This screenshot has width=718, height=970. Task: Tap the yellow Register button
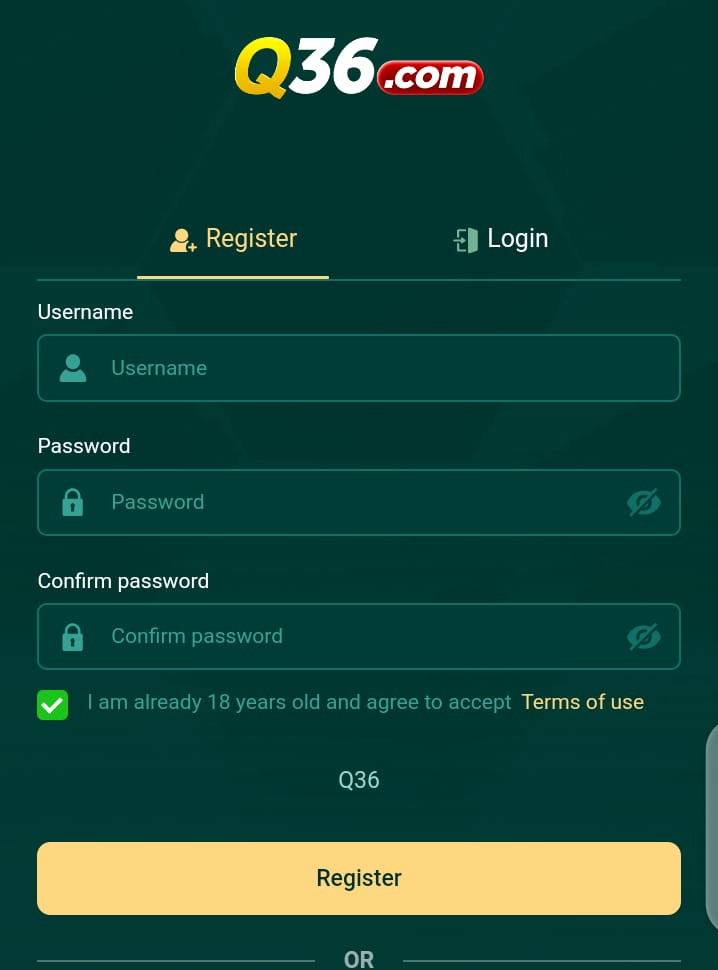tap(359, 878)
